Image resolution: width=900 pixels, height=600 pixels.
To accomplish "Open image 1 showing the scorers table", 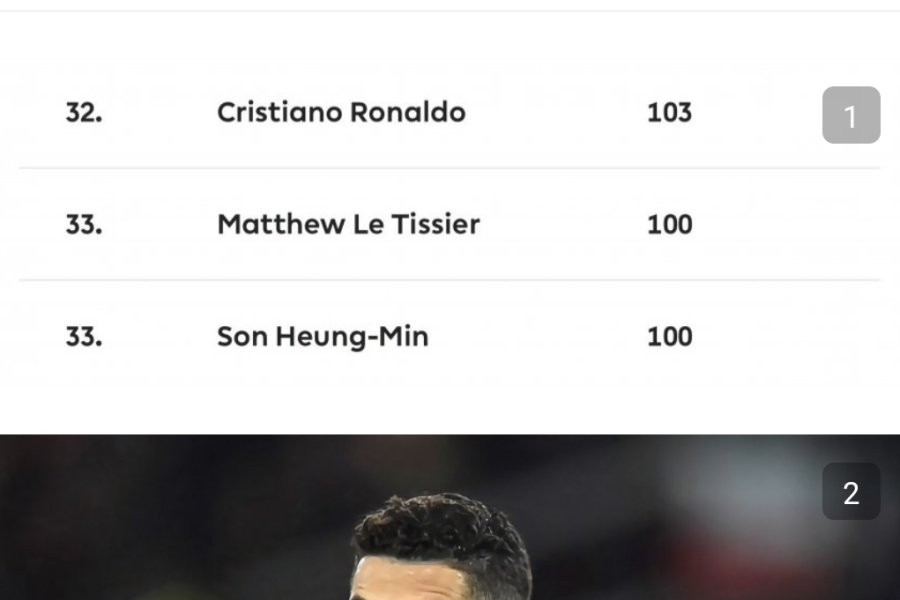I will coord(851,116).
